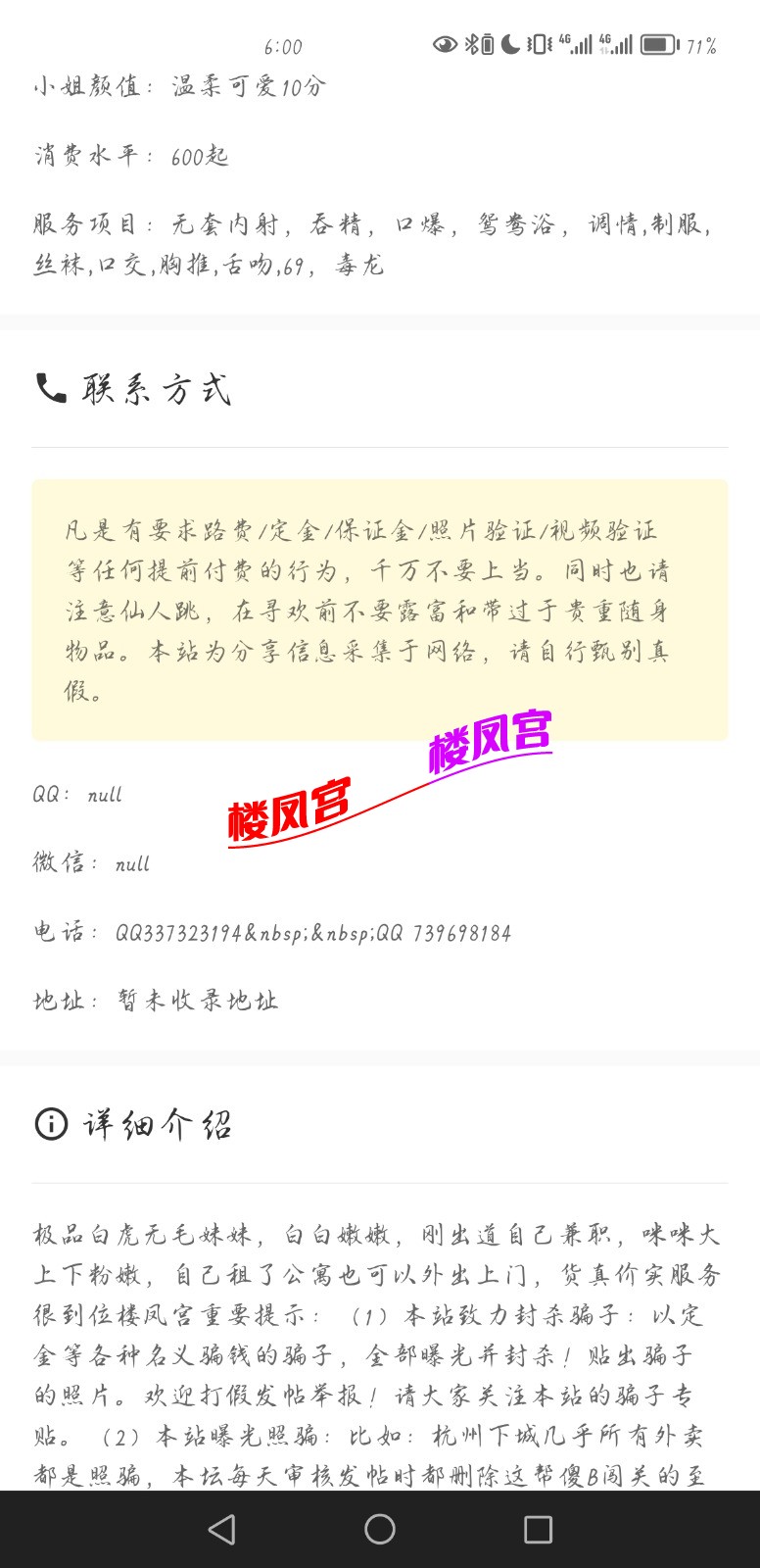Tap the battery icon in status bar
This screenshot has width=760, height=1568.
[657, 45]
